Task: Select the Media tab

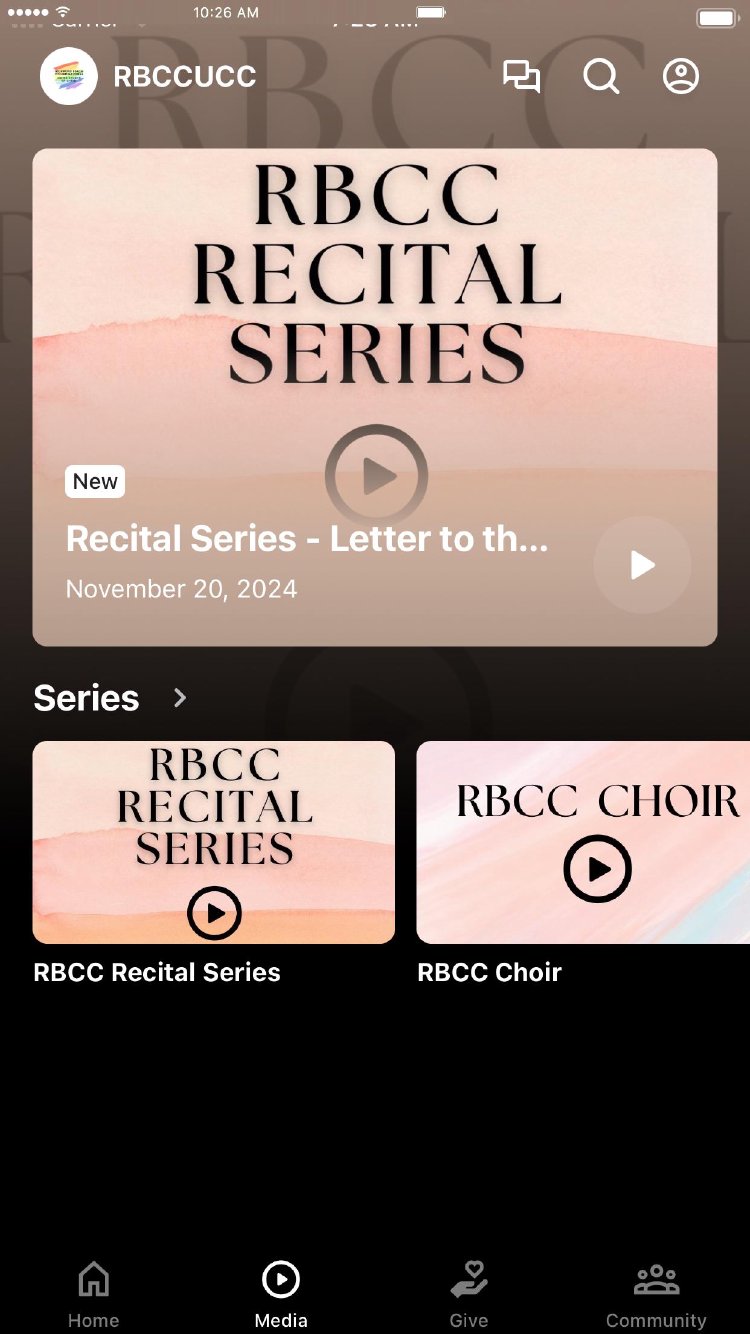Action: 281,1294
